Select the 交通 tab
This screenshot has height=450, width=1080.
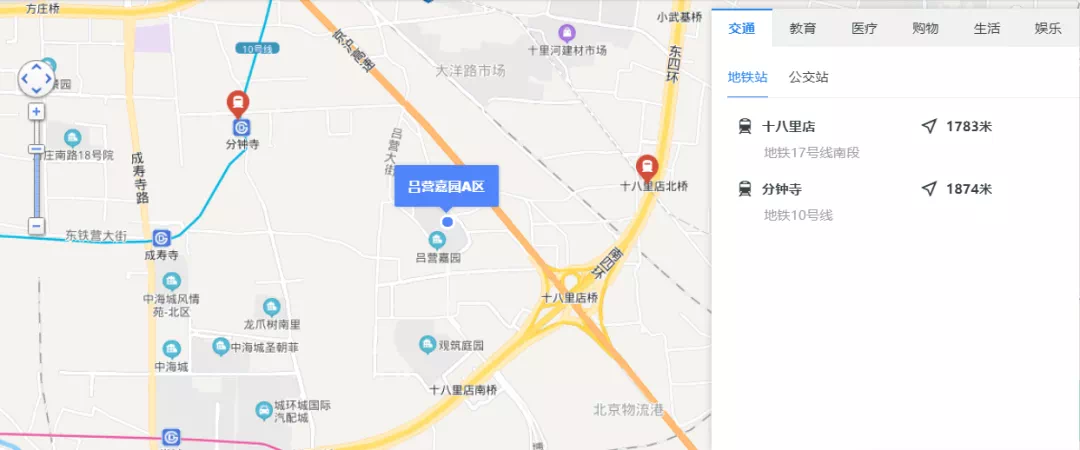click(x=742, y=28)
